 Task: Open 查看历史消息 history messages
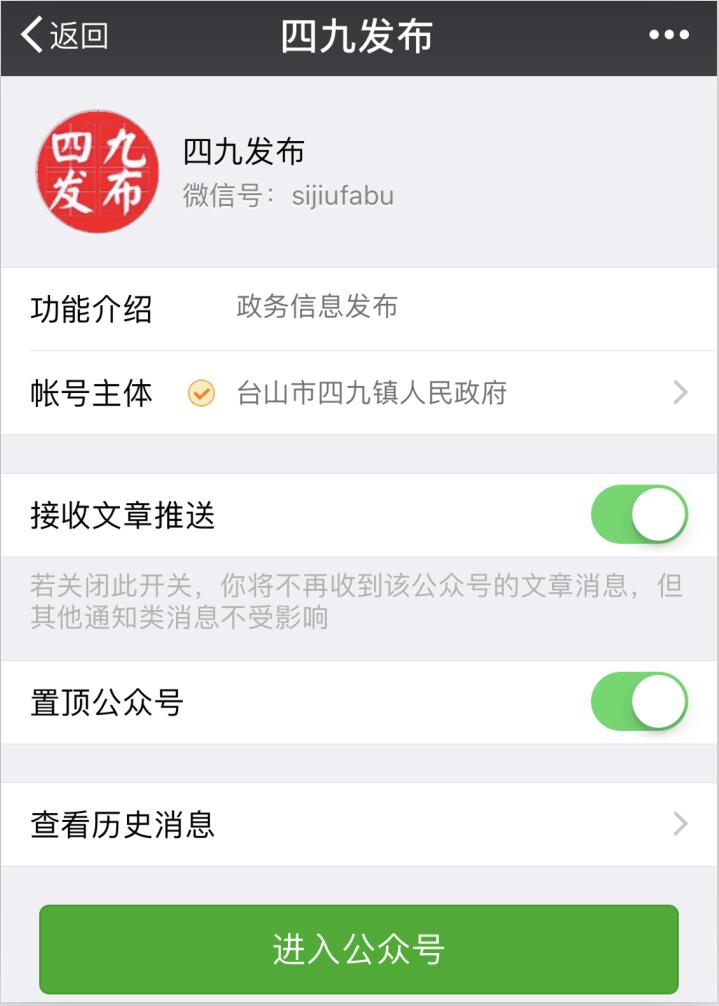coord(359,825)
